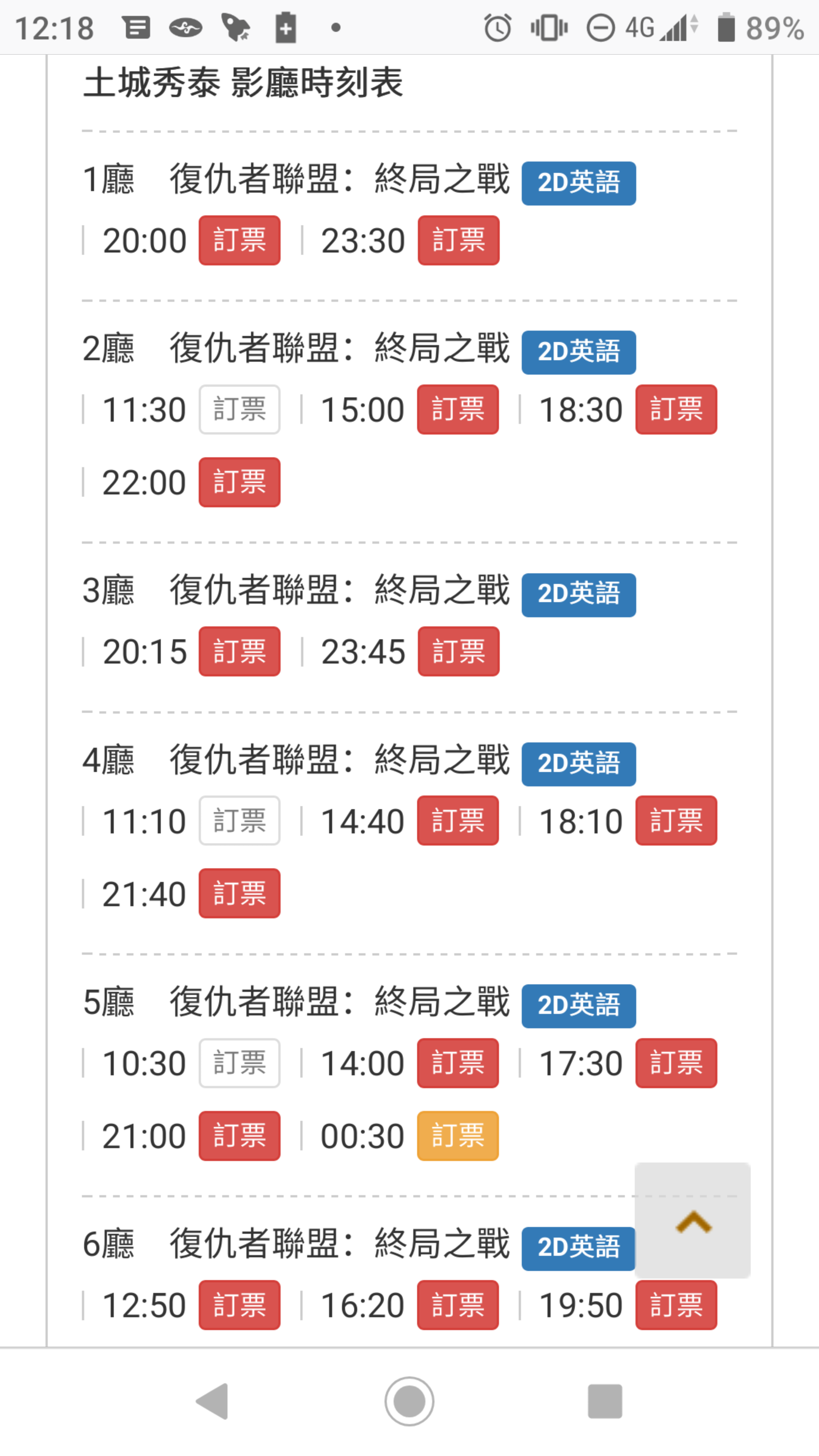
Task: Reserve tickets for 17:30 in 5廳
Action: click(676, 1063)
